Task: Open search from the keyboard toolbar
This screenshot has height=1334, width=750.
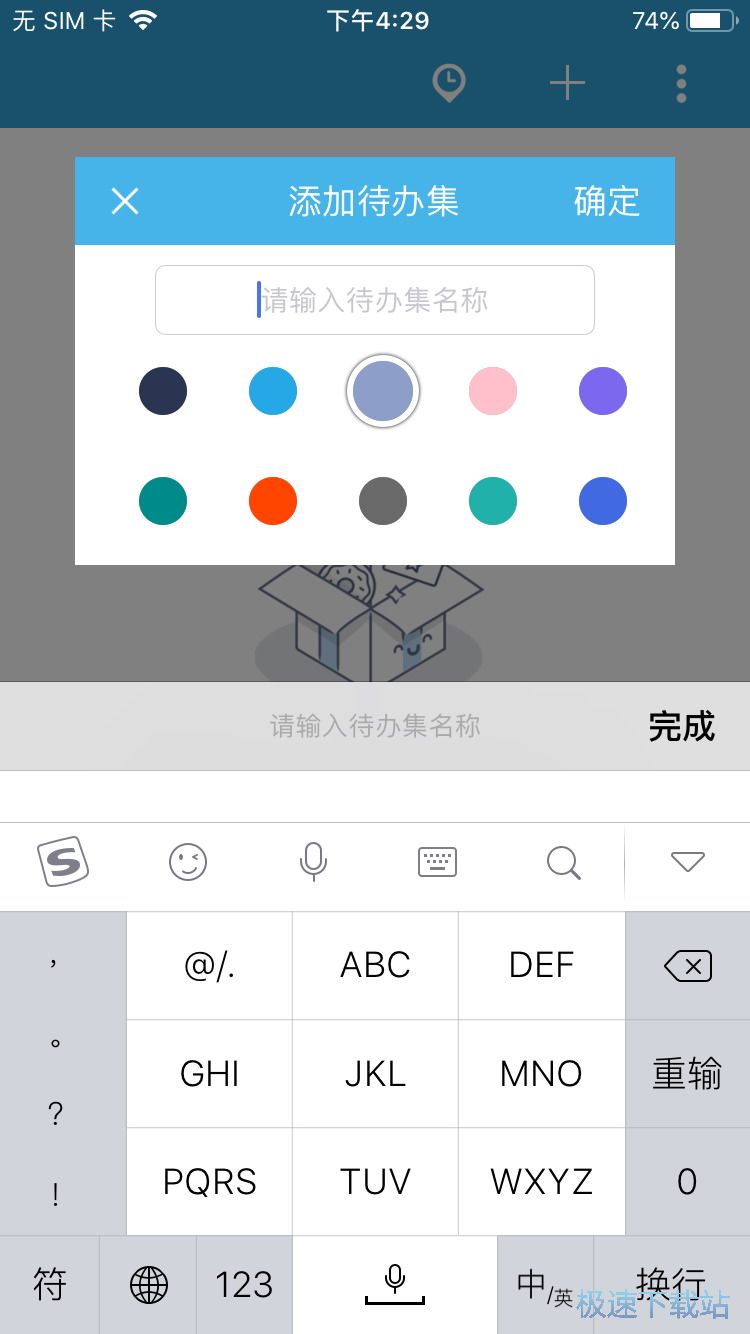Action: point(562,862)
